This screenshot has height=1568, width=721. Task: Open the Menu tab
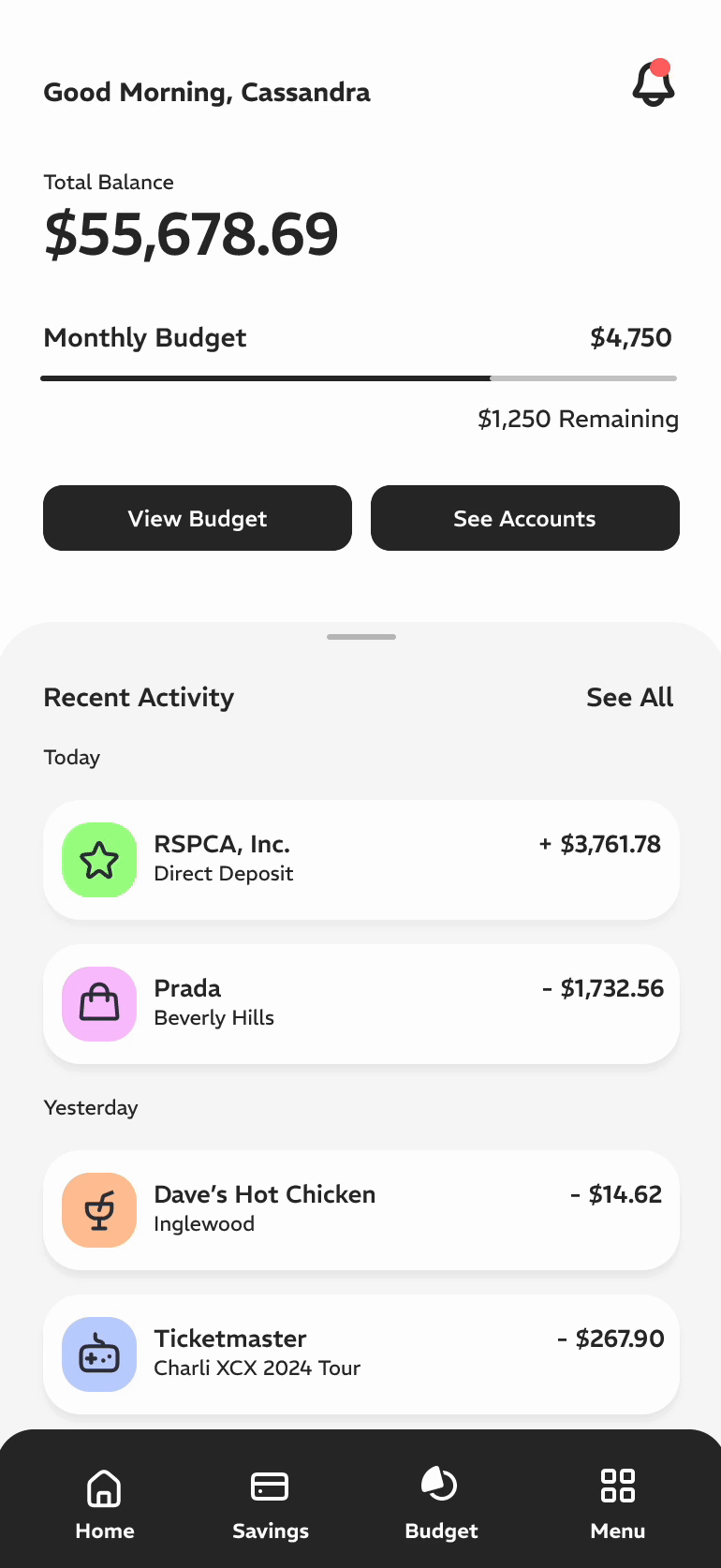(x=618, y=1504)
